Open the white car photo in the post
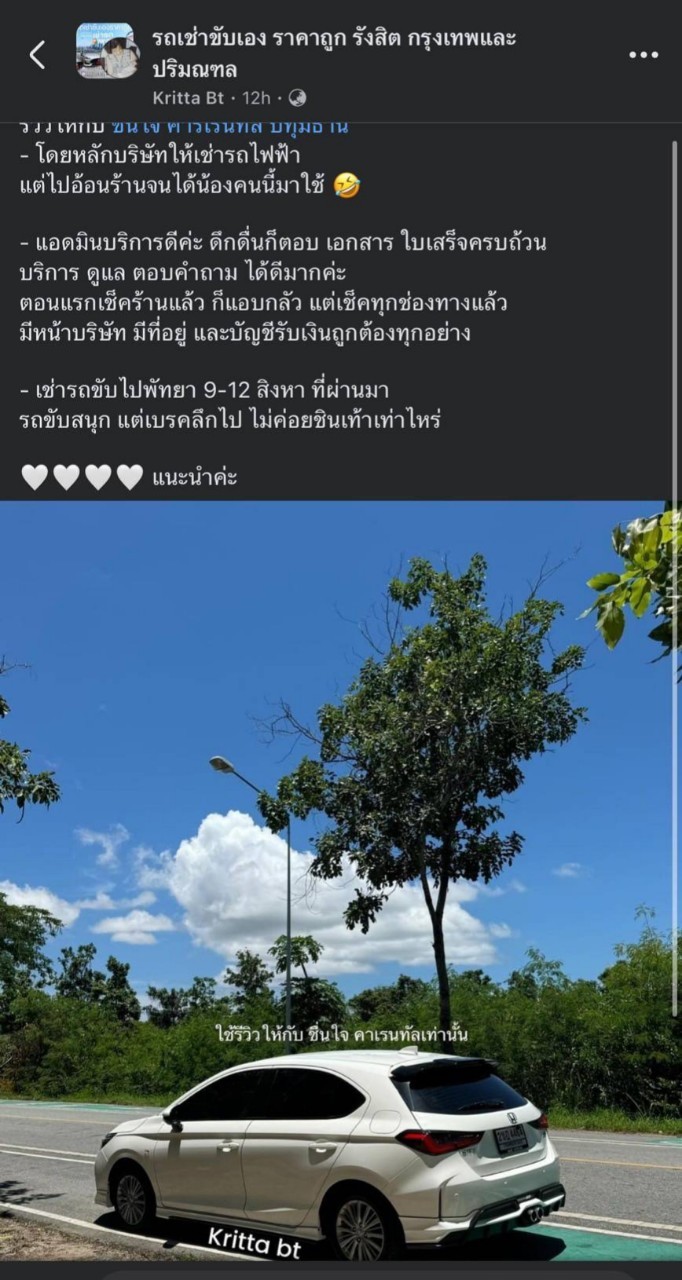Image resolution: width=682 pixels, height=1280 pixels. pos(340,880)
